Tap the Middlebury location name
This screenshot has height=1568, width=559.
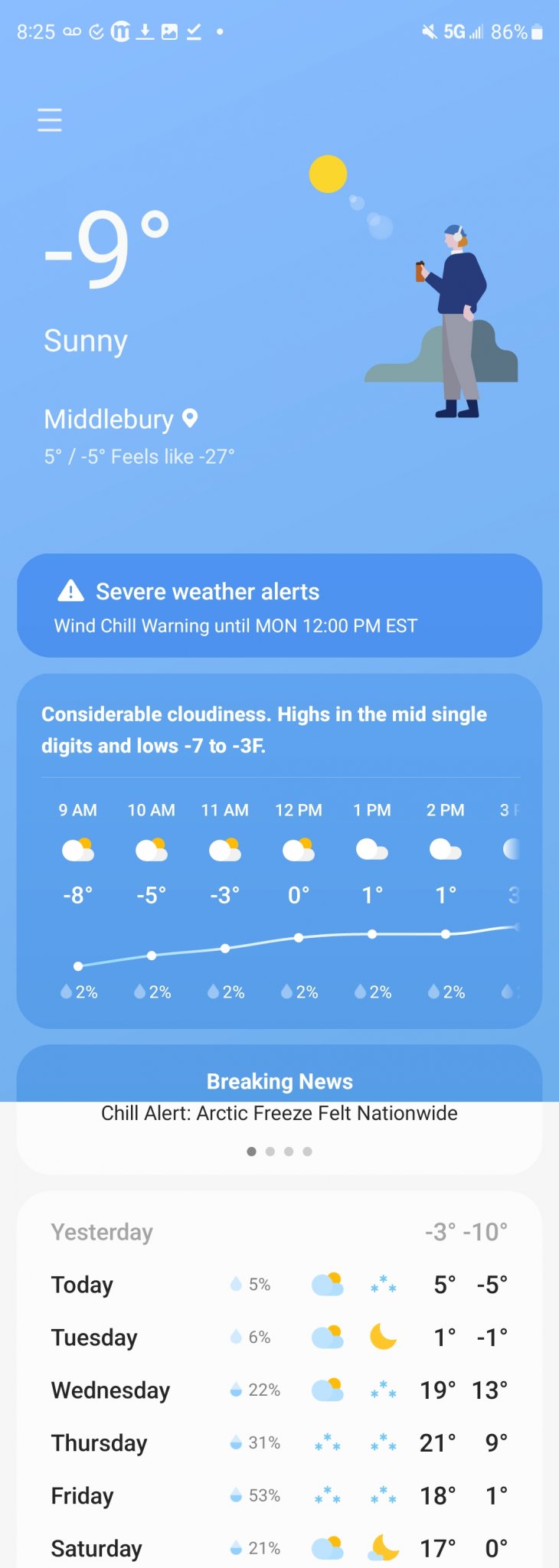point(109,419)
